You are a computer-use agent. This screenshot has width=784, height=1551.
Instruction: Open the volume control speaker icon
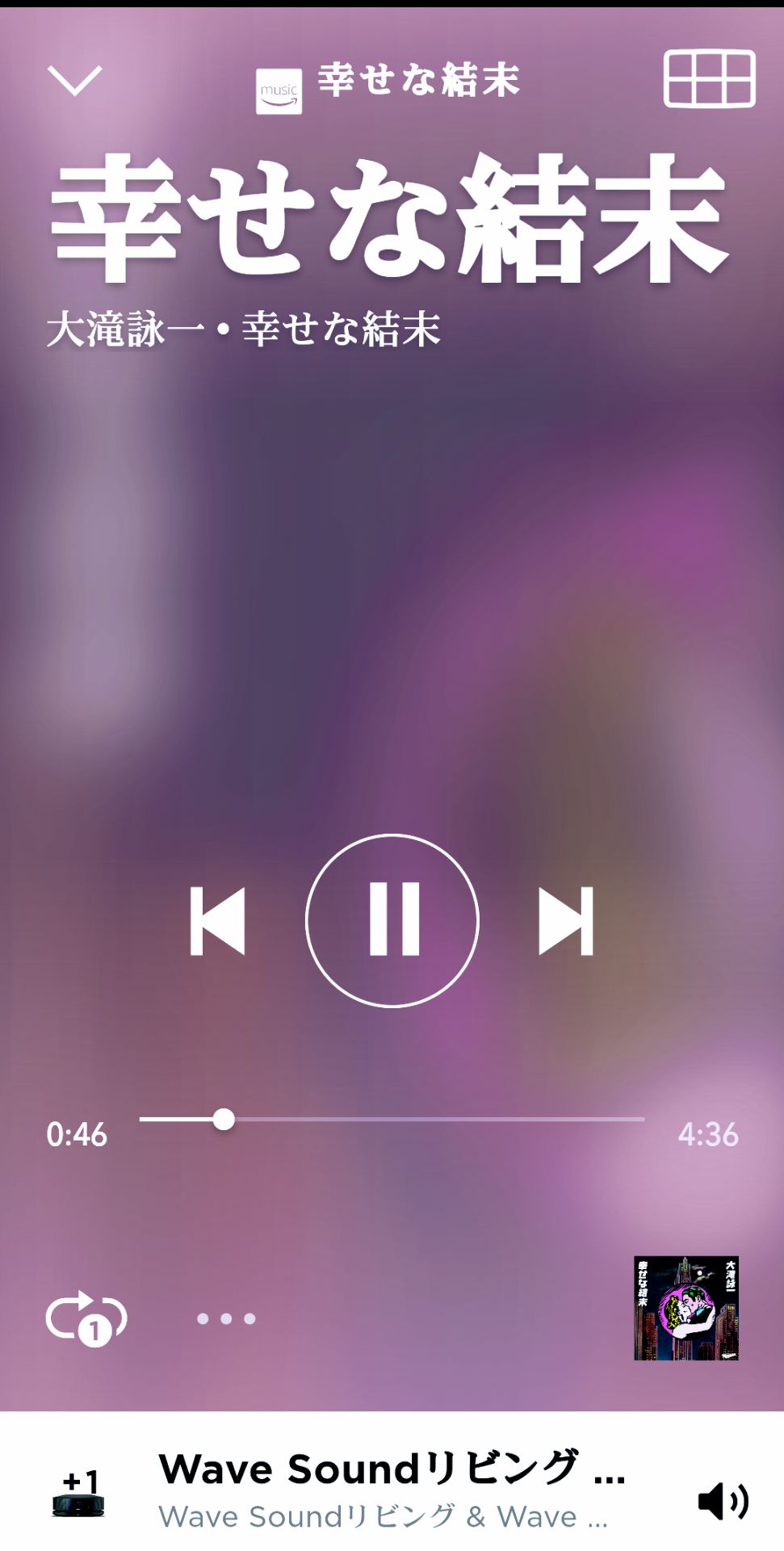[723, 1502]
